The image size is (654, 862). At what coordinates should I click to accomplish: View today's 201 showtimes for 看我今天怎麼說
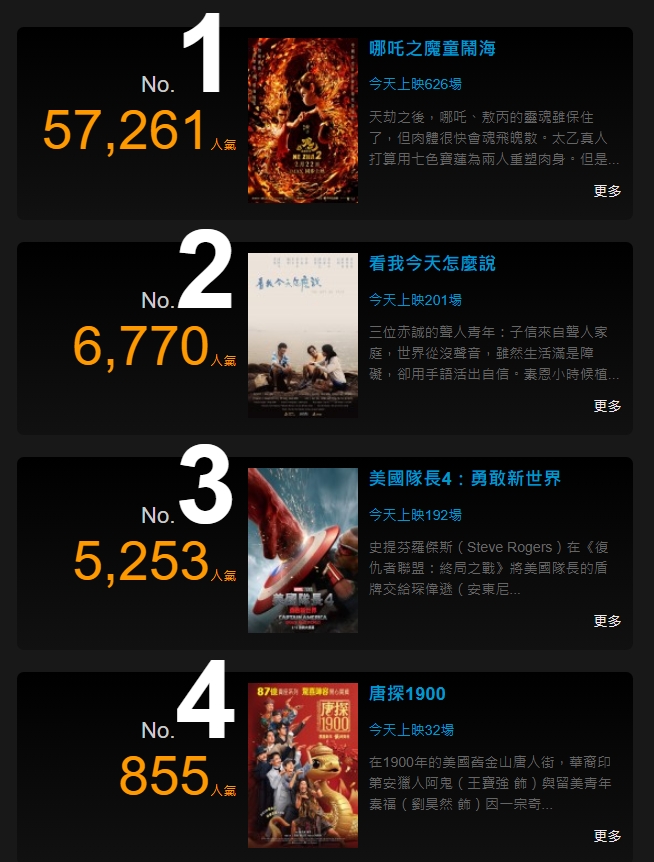(415, 300)
